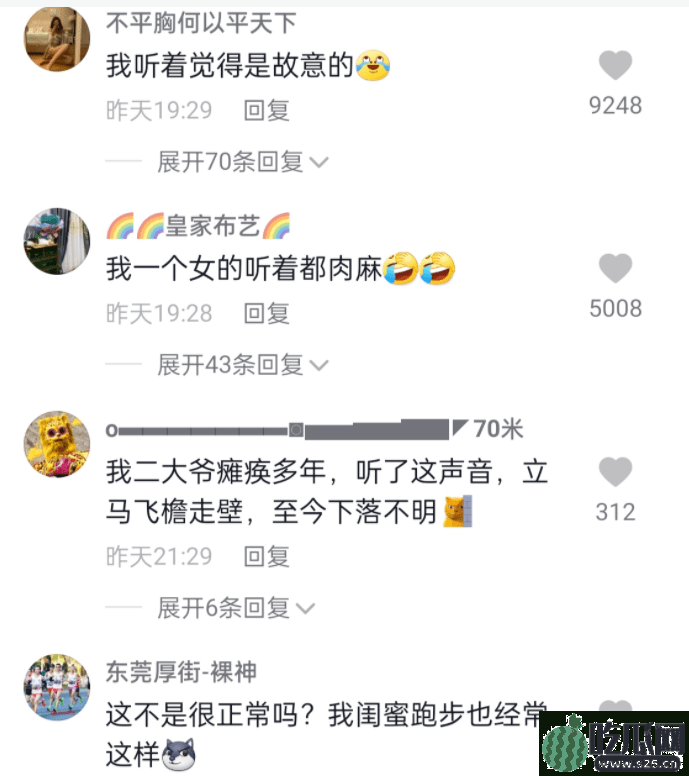Open 不平胸何以平天下's profile avatar
Viewport: 689px width, 776px height.
(x=57, y=40)
